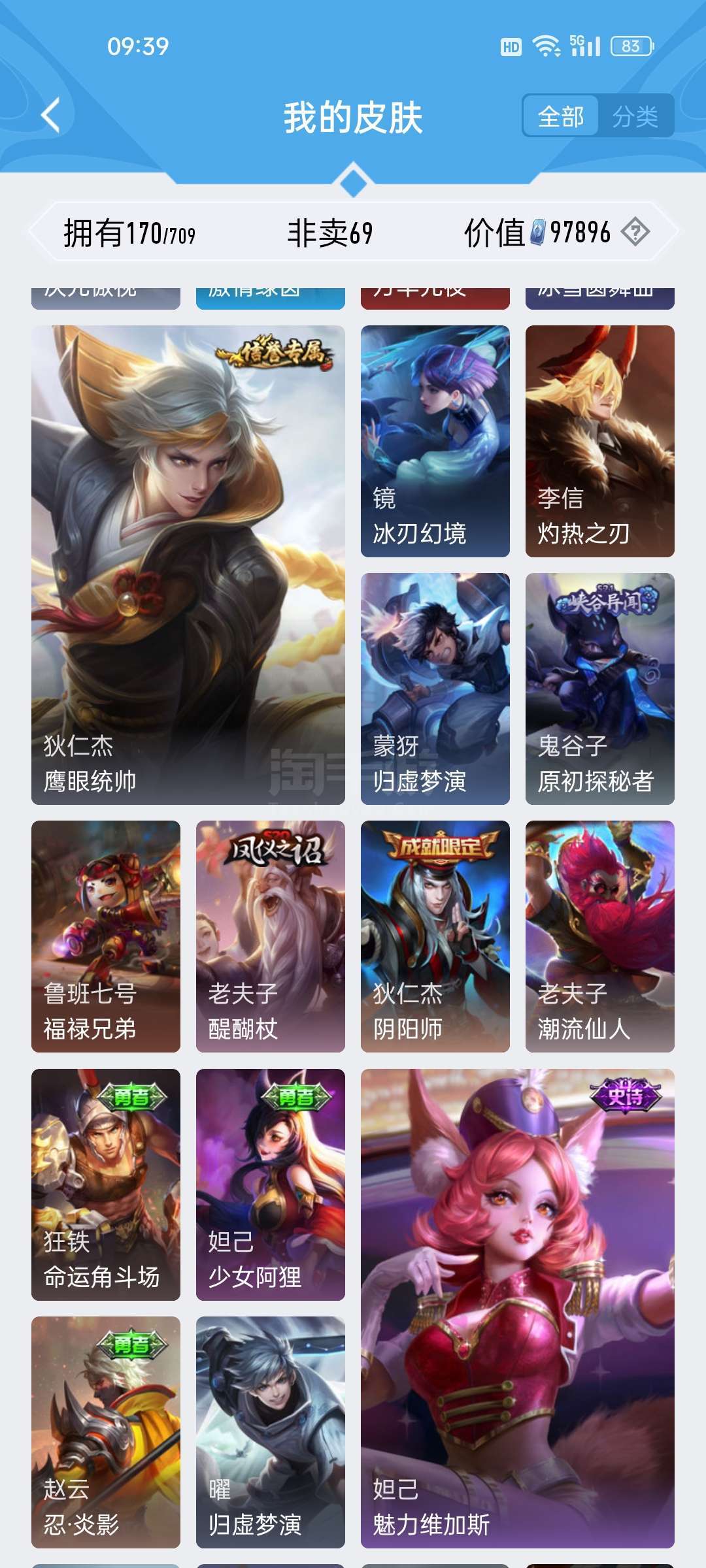The width and height of the screenshot is (706, 1568).
Task: View the 赵云 忍·炎影 skin
Action: click(106, 1432)
